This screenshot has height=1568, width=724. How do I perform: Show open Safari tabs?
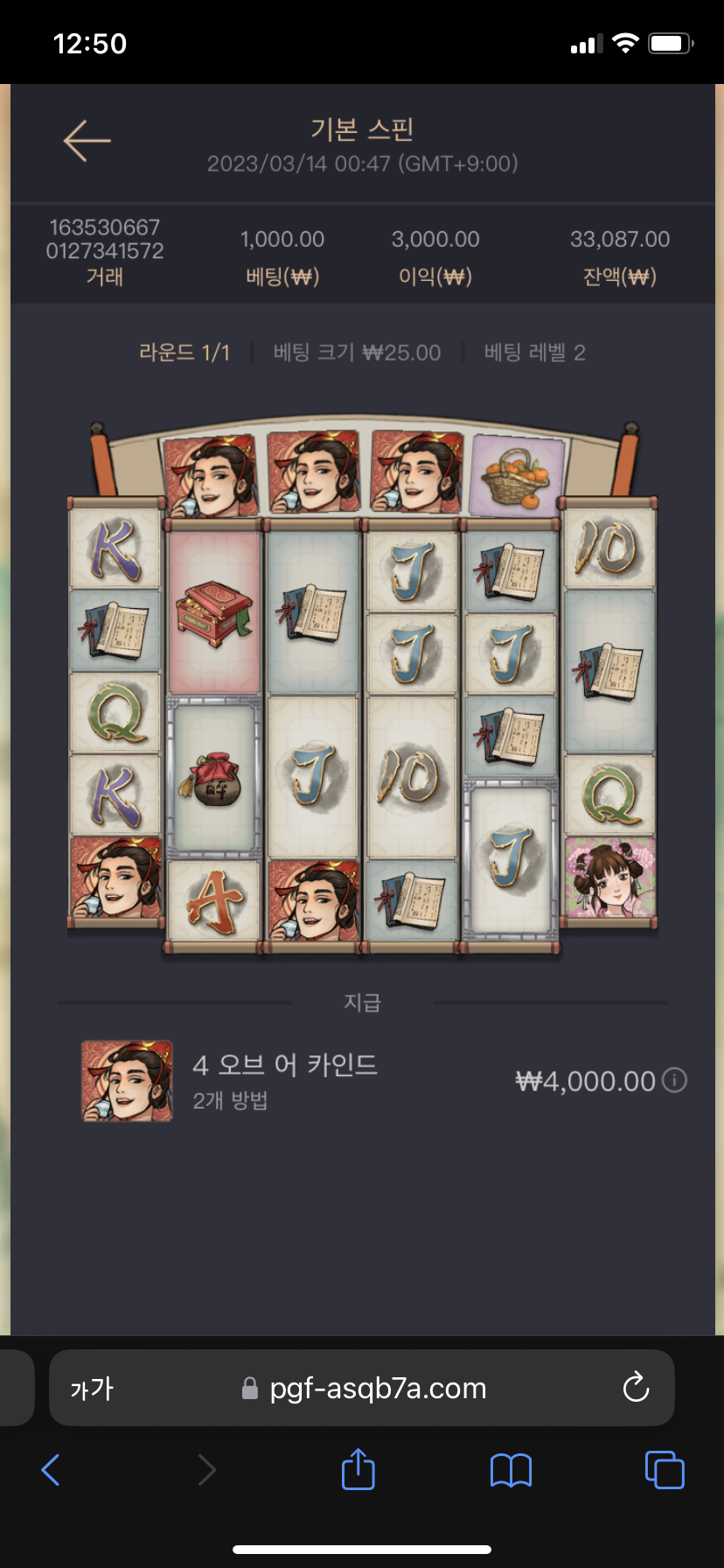tap(664, 1470)
